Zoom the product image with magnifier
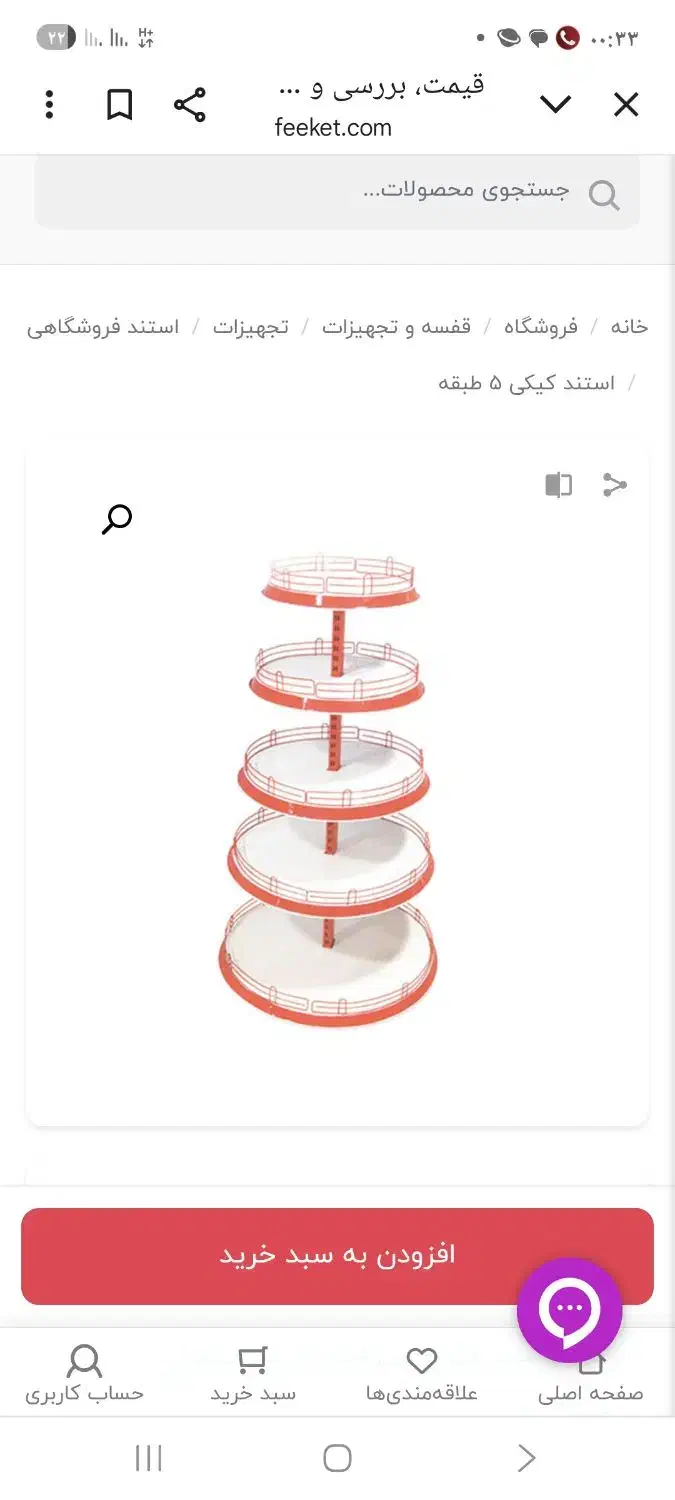Screen dimensions: 675x1500 [117, 519]
